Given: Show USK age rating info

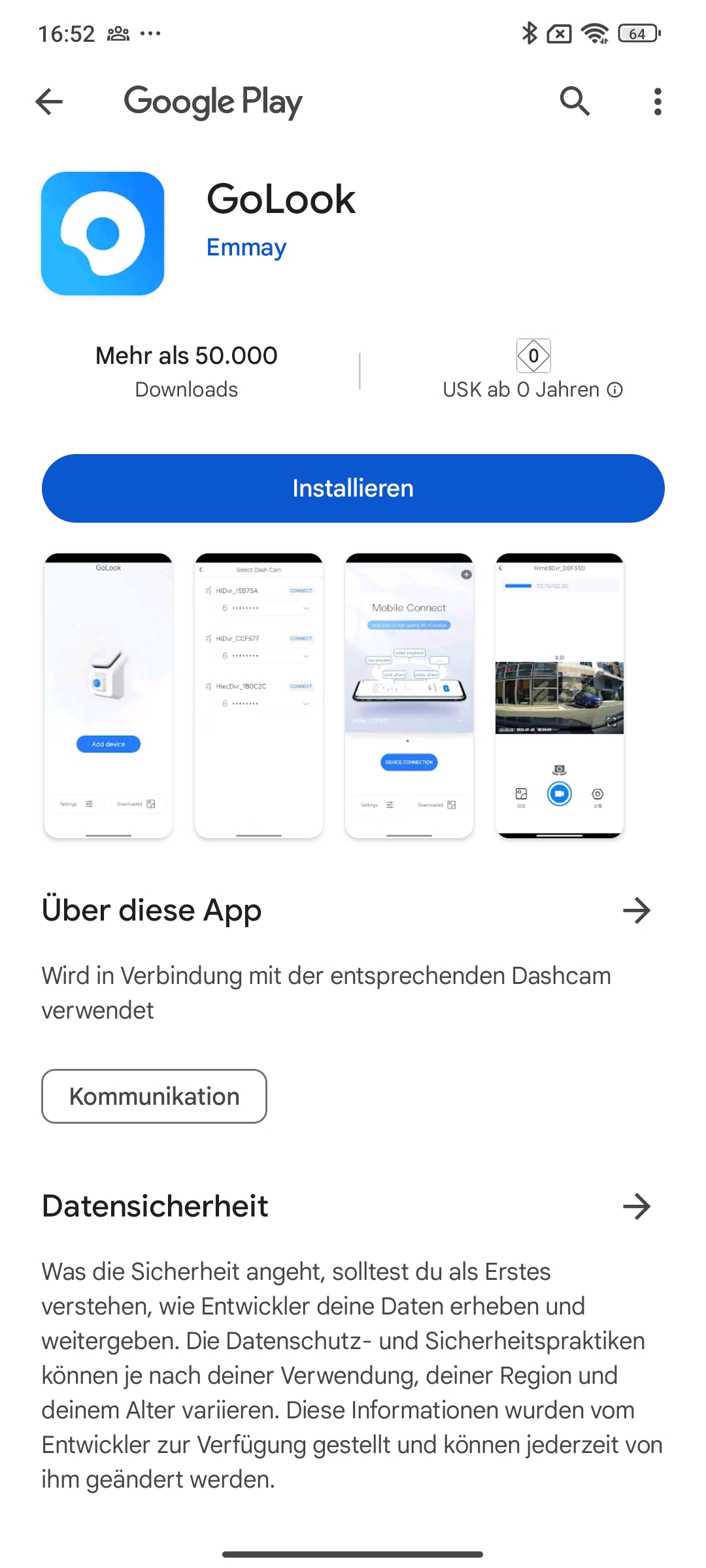Looking at the screenshot, I should 615,390.
